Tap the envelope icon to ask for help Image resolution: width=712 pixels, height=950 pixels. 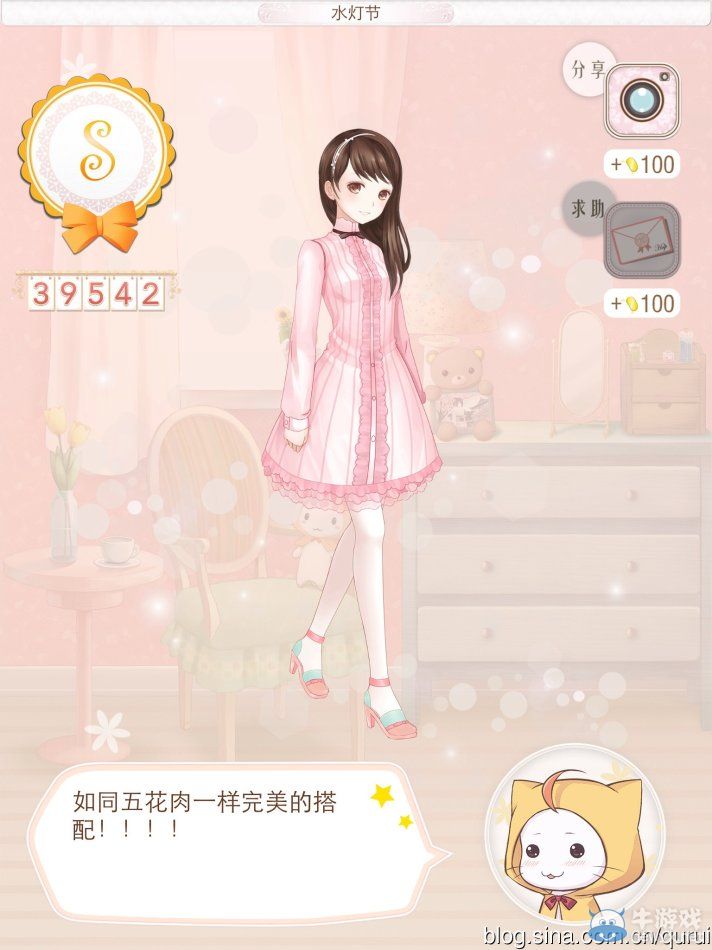tap(641, 240)
